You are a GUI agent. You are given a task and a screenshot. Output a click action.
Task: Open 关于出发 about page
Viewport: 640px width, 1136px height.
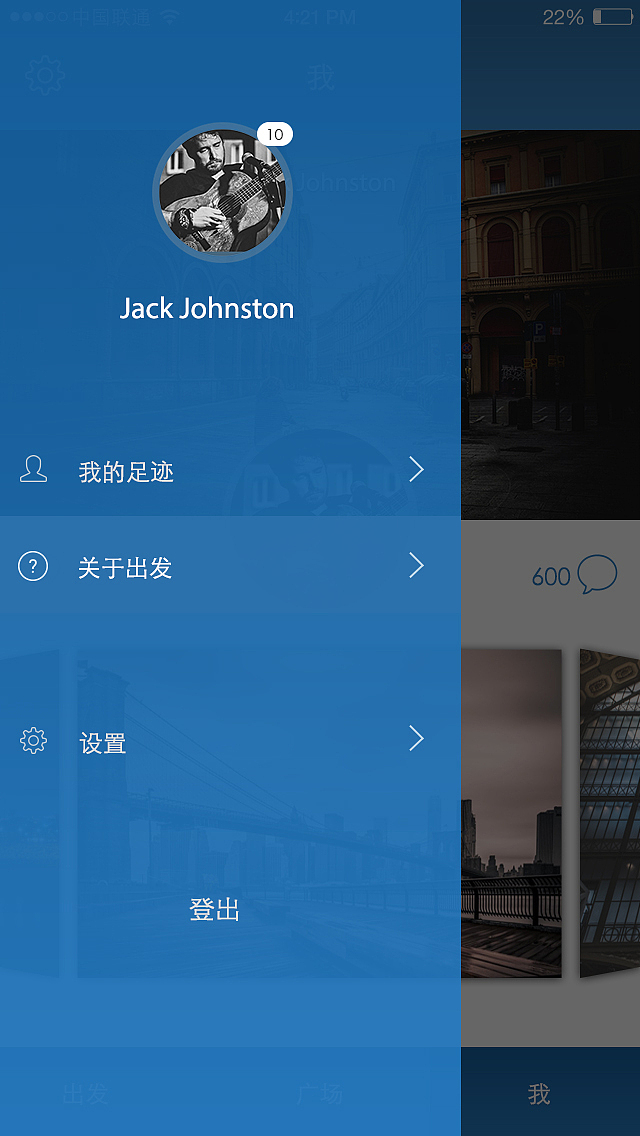[x=222, y=568]
